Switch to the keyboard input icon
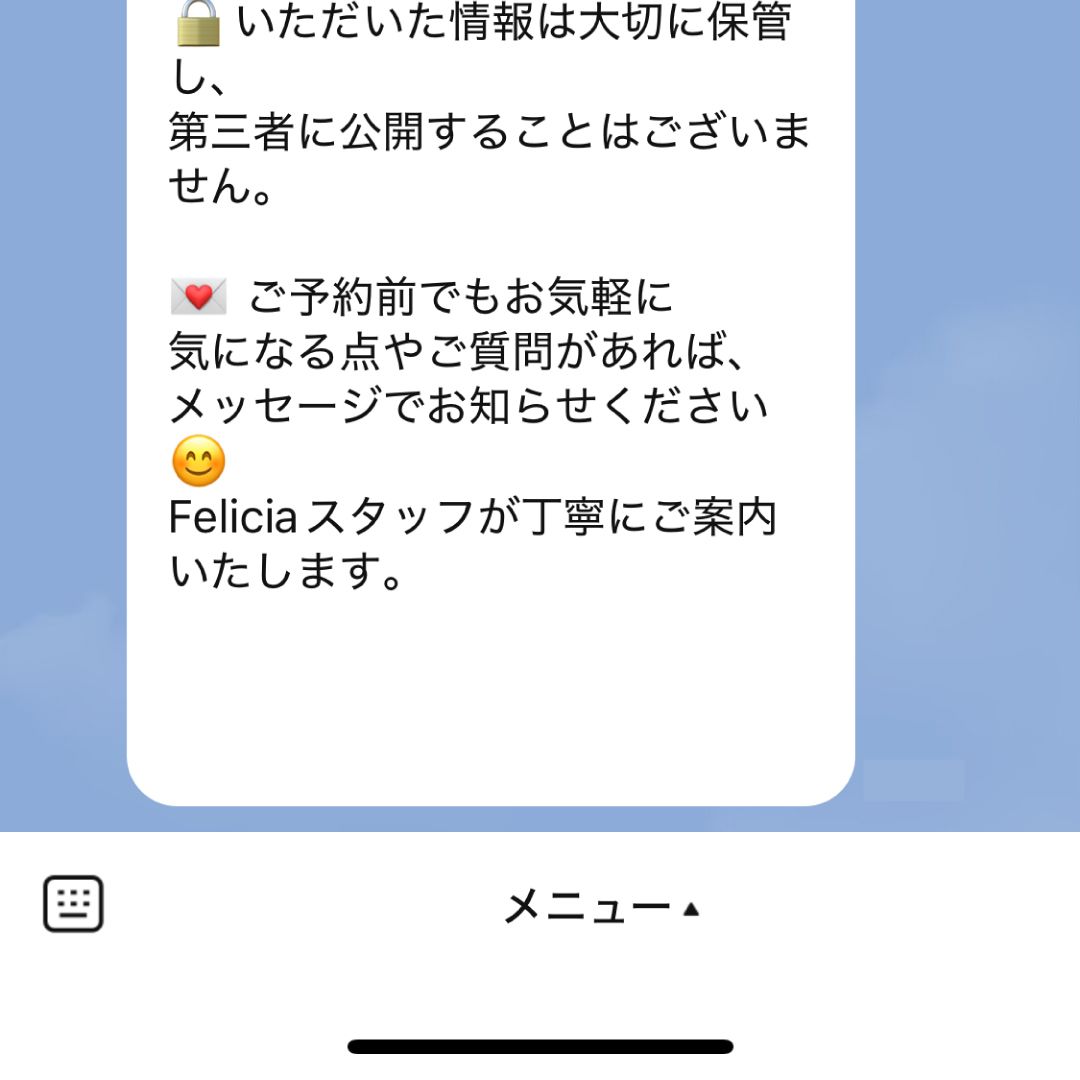This screenshot has height=1080, width=1080. 73,904
